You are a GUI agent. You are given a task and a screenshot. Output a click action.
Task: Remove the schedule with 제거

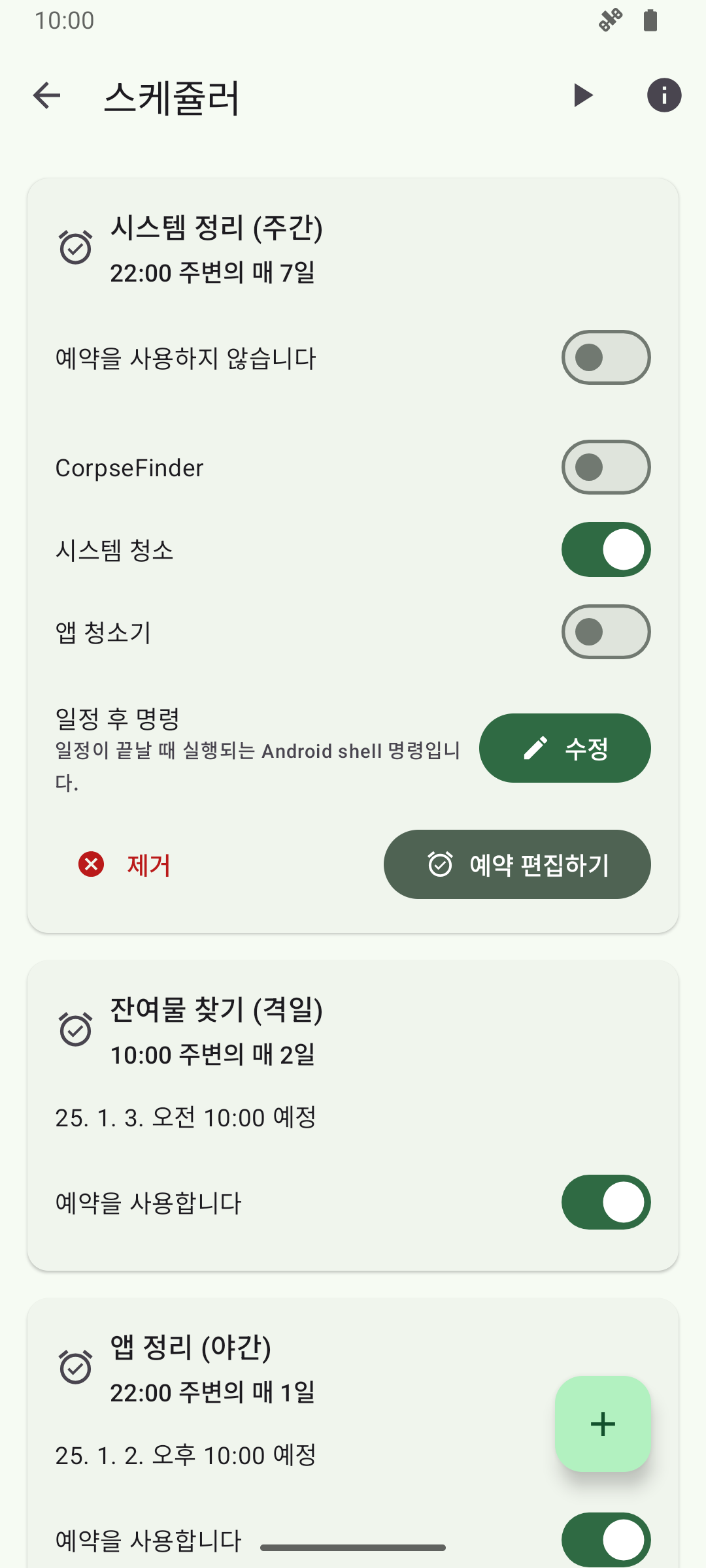point(125,865)
